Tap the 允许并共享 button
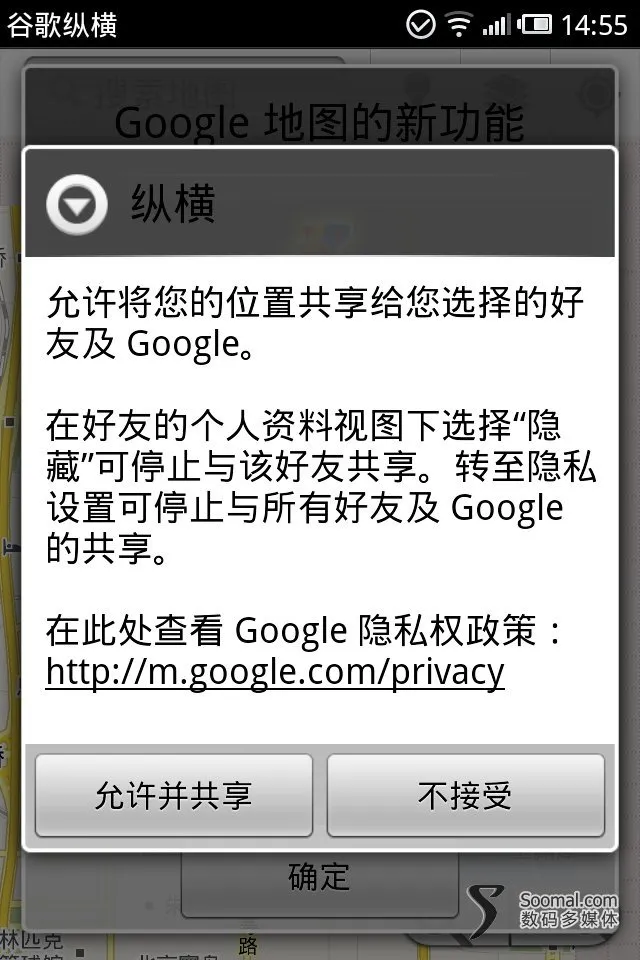Viewport: 640px width, 960px height. click(174, 795)
